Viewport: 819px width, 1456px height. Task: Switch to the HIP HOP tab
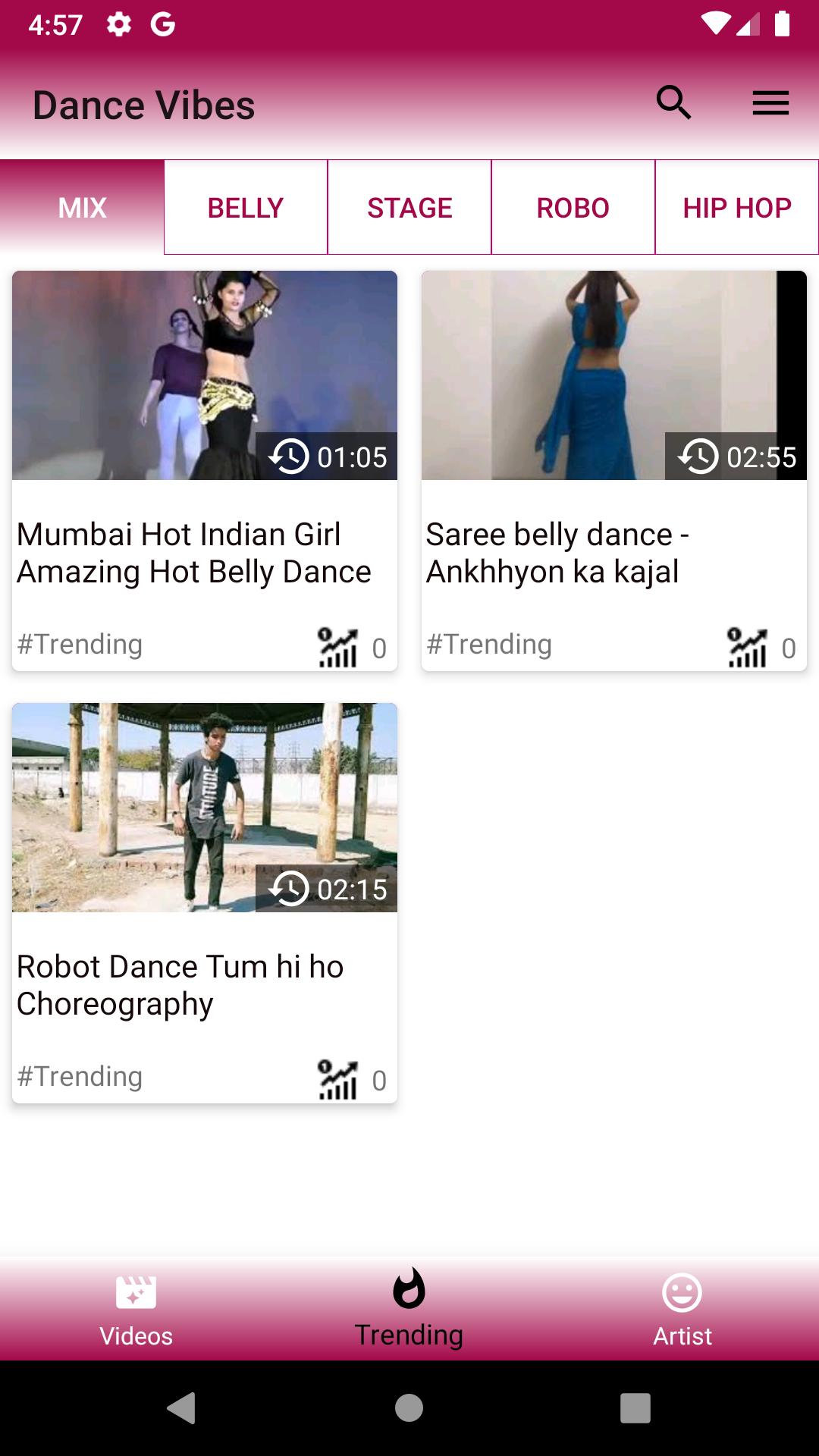pyautogui.click(x=737, y=207)
